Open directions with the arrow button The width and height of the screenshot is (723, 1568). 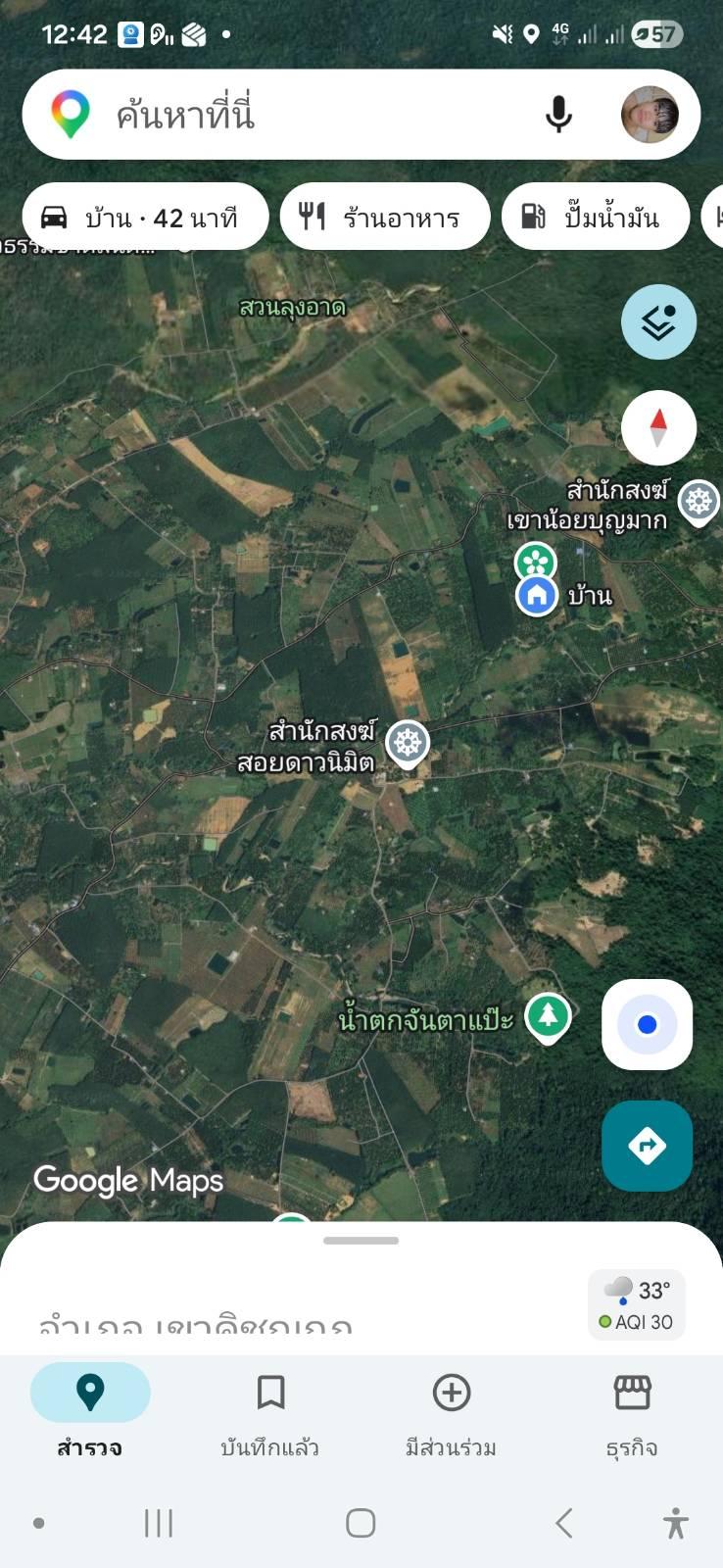pos(647,1145)
